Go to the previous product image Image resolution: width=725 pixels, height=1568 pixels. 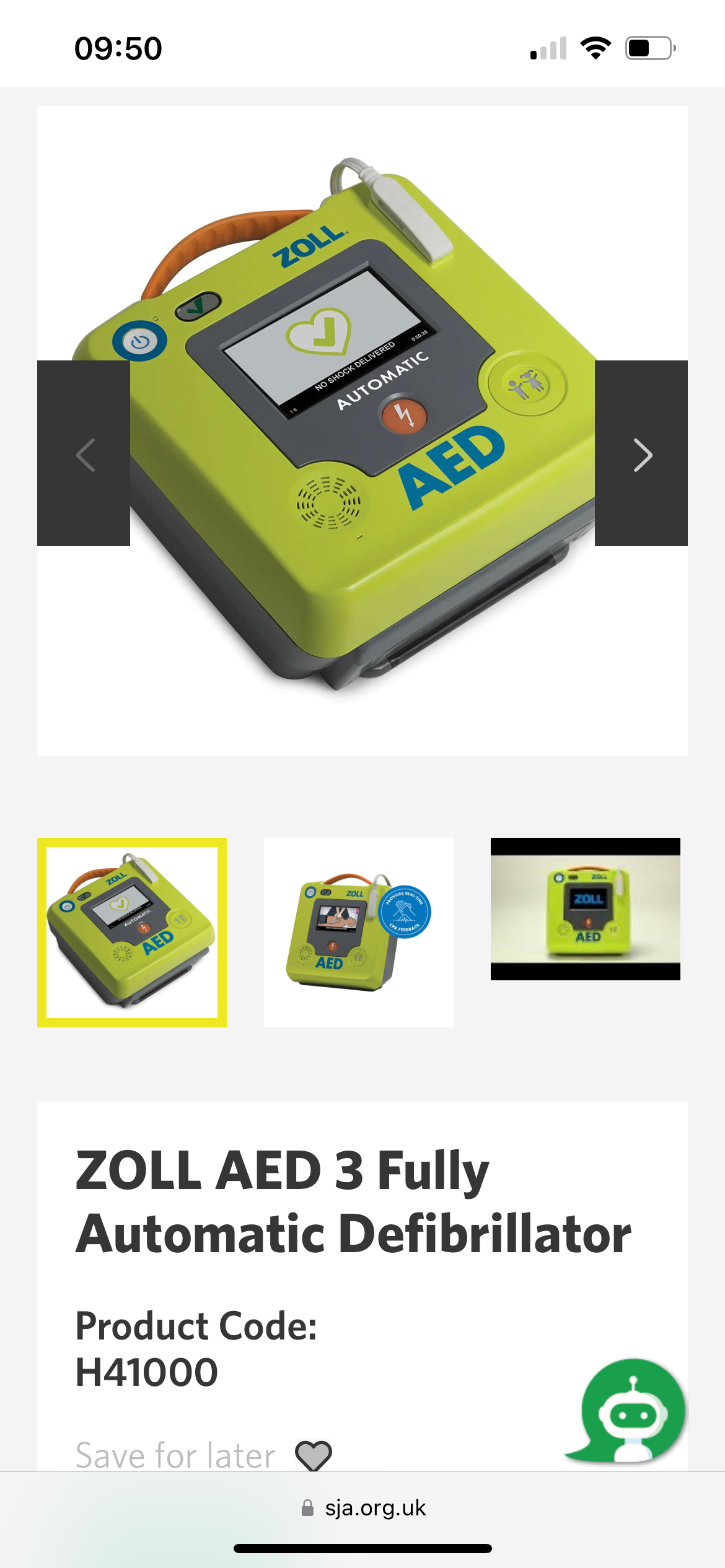coord(84,454)
